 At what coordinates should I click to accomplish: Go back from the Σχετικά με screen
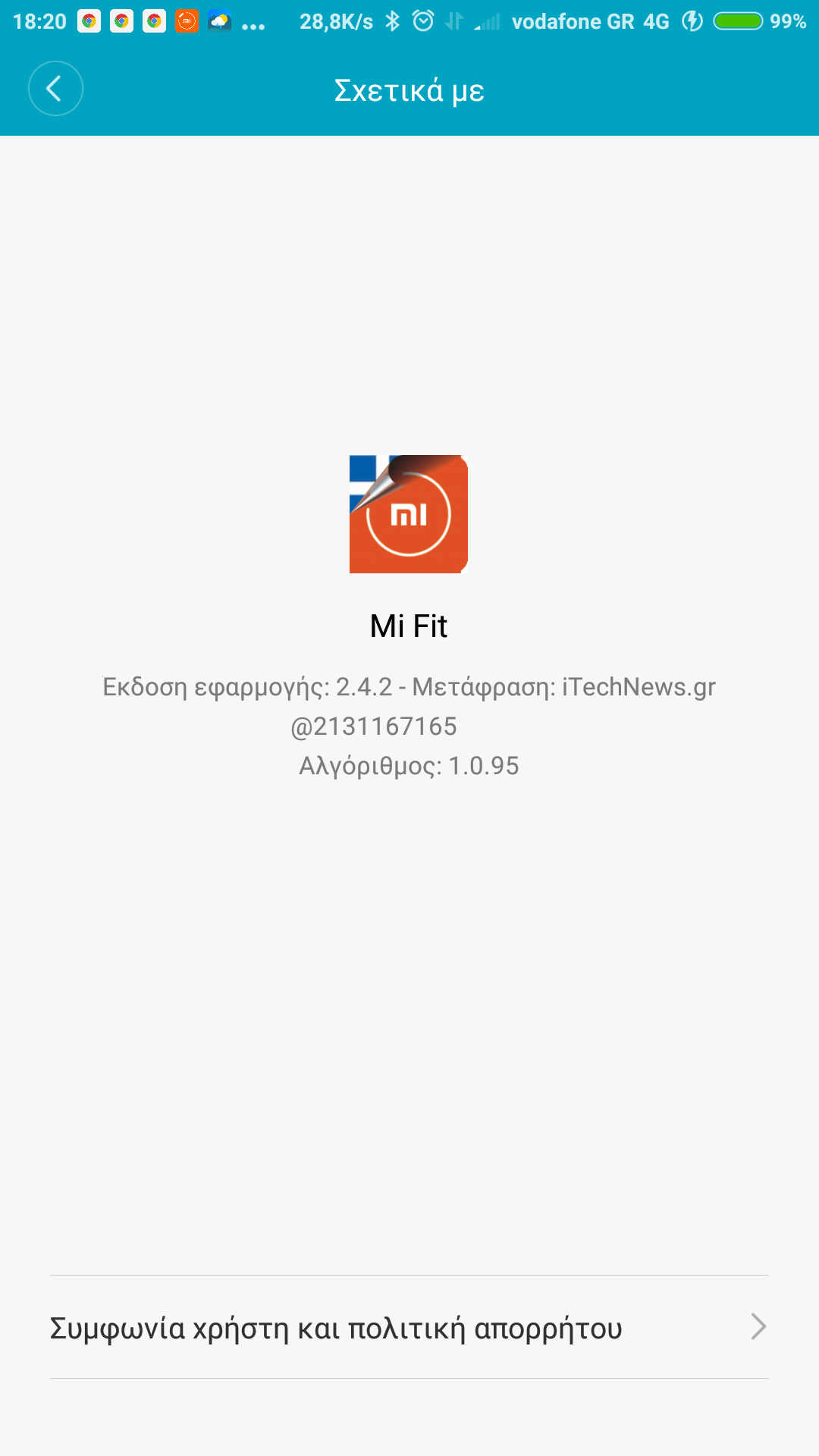pos(55,89)
